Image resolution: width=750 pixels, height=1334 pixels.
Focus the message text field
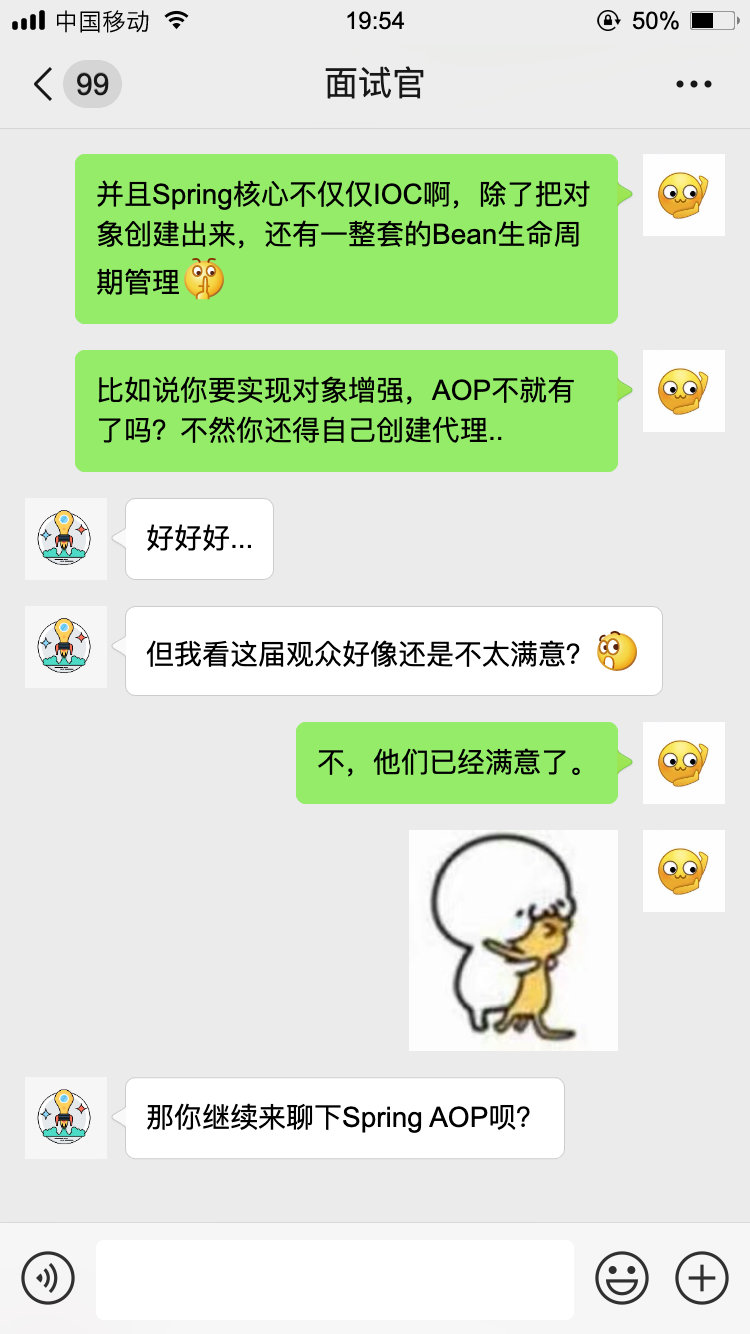pos(335,1278)
